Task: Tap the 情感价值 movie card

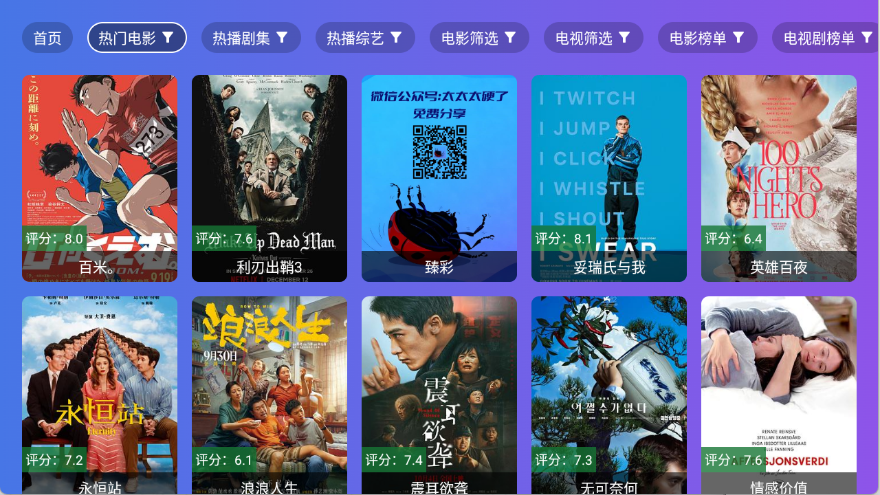Action: point(779,395)
